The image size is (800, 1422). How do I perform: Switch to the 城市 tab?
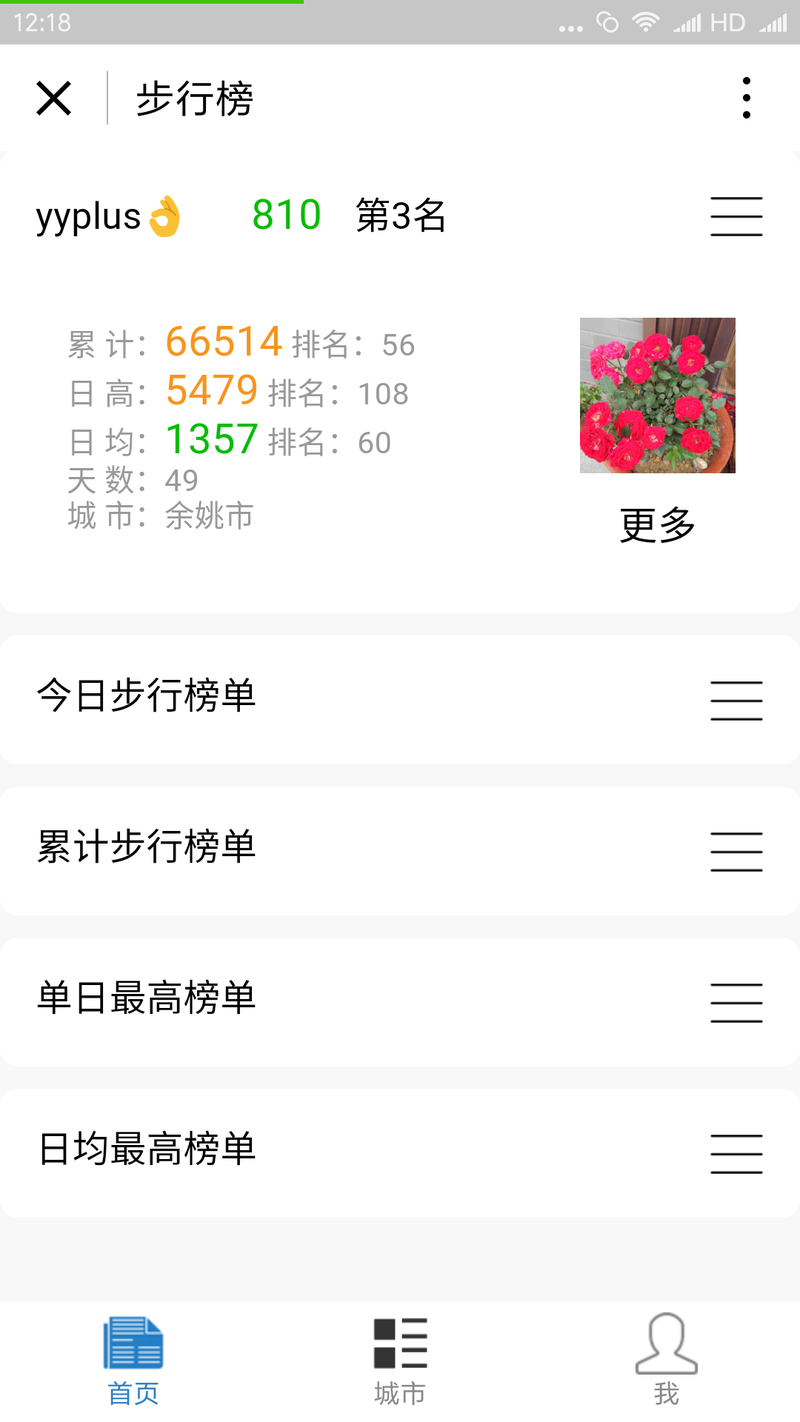point(400,1361)
